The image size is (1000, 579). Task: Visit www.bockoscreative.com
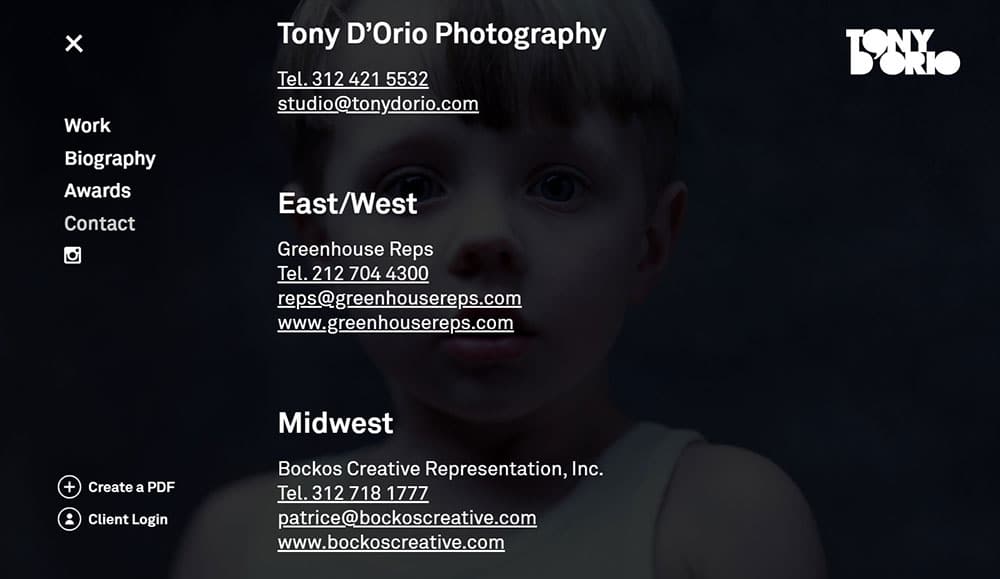coord(390,542)
